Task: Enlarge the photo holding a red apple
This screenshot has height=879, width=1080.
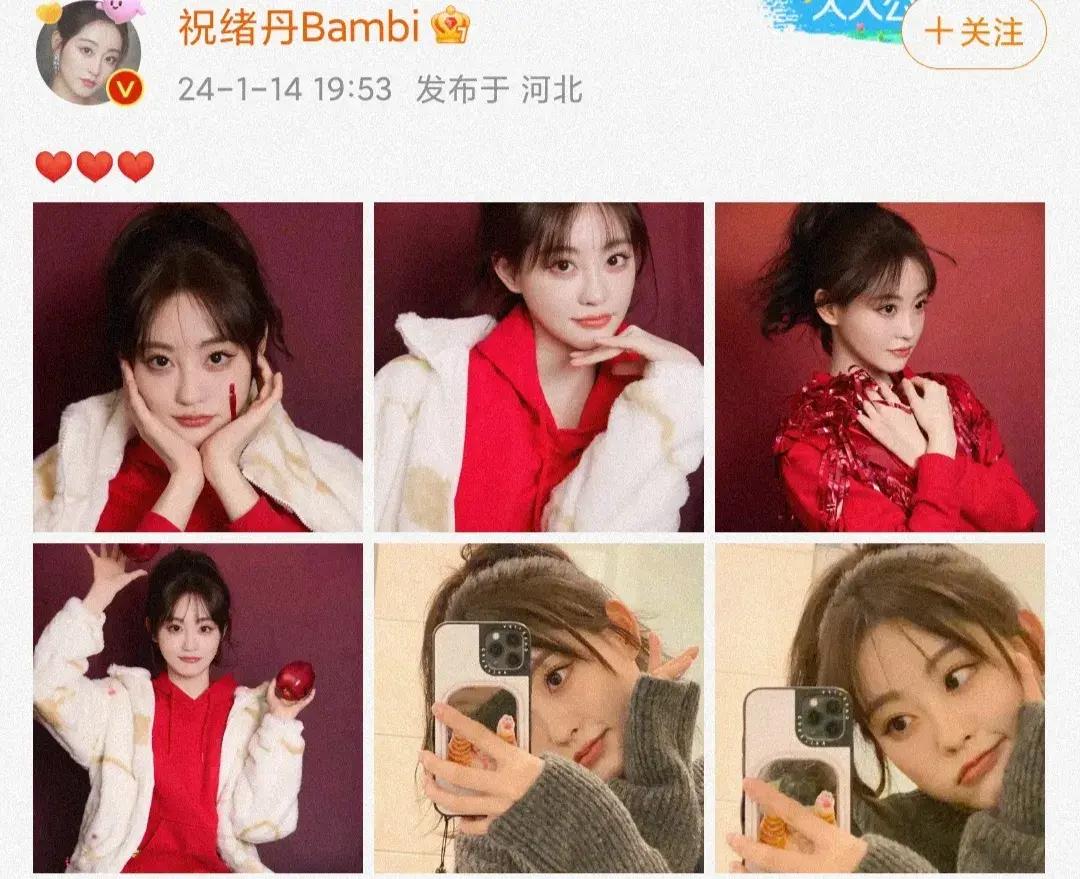Action: (x=198, y=708)
